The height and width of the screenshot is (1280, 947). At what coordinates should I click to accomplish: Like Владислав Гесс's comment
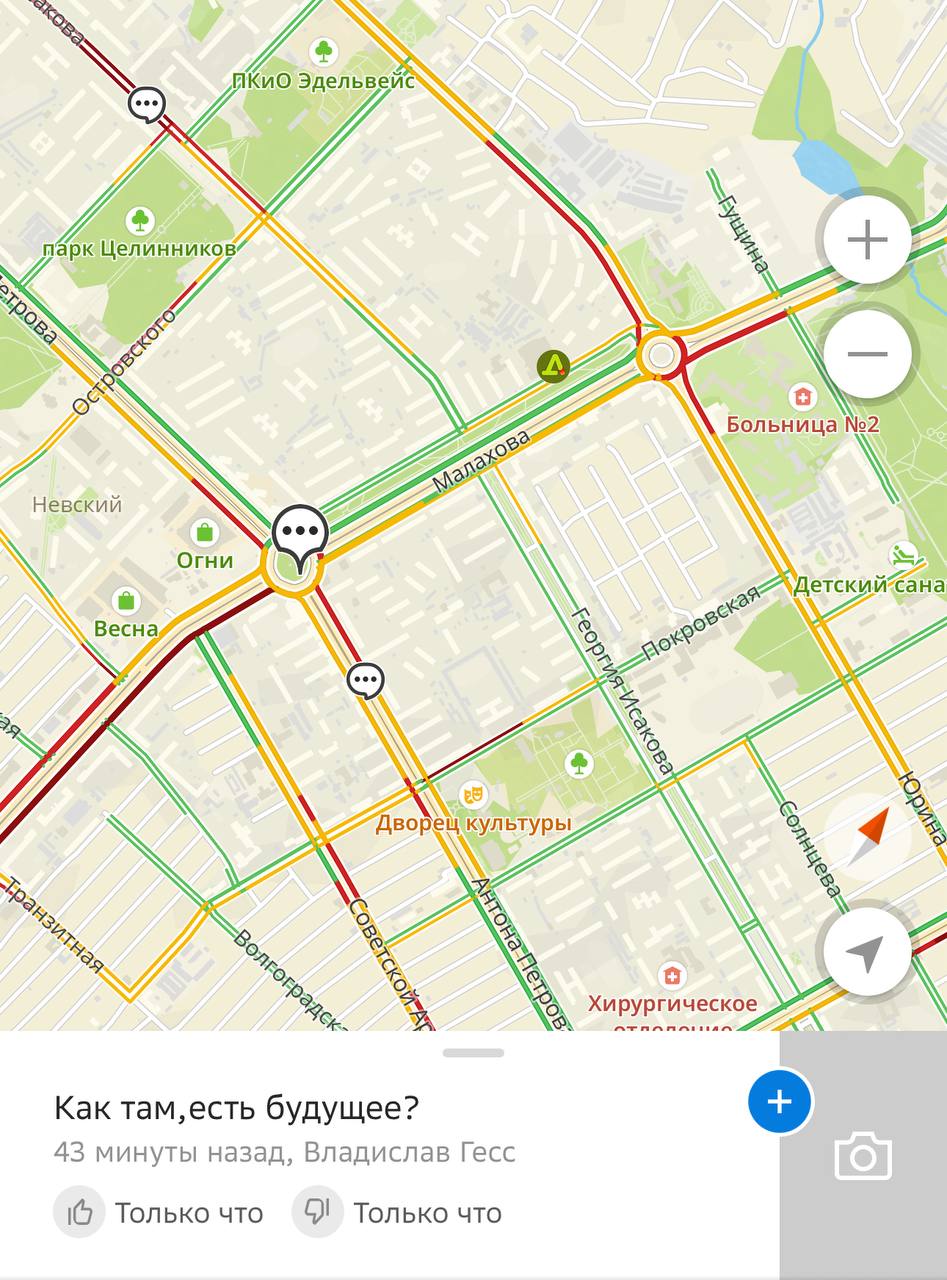click(80, 1213)
